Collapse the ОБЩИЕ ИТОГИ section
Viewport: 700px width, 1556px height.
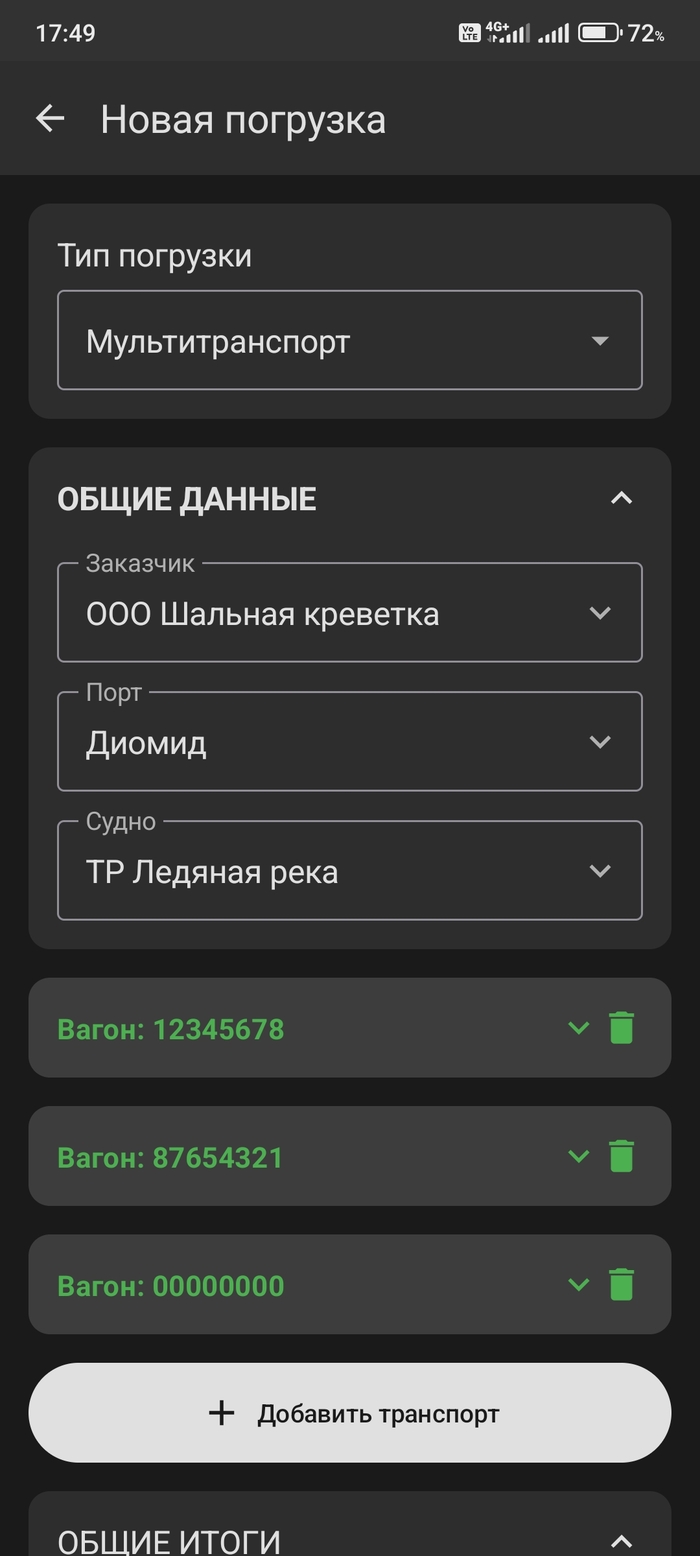[x=621, y=1541]
